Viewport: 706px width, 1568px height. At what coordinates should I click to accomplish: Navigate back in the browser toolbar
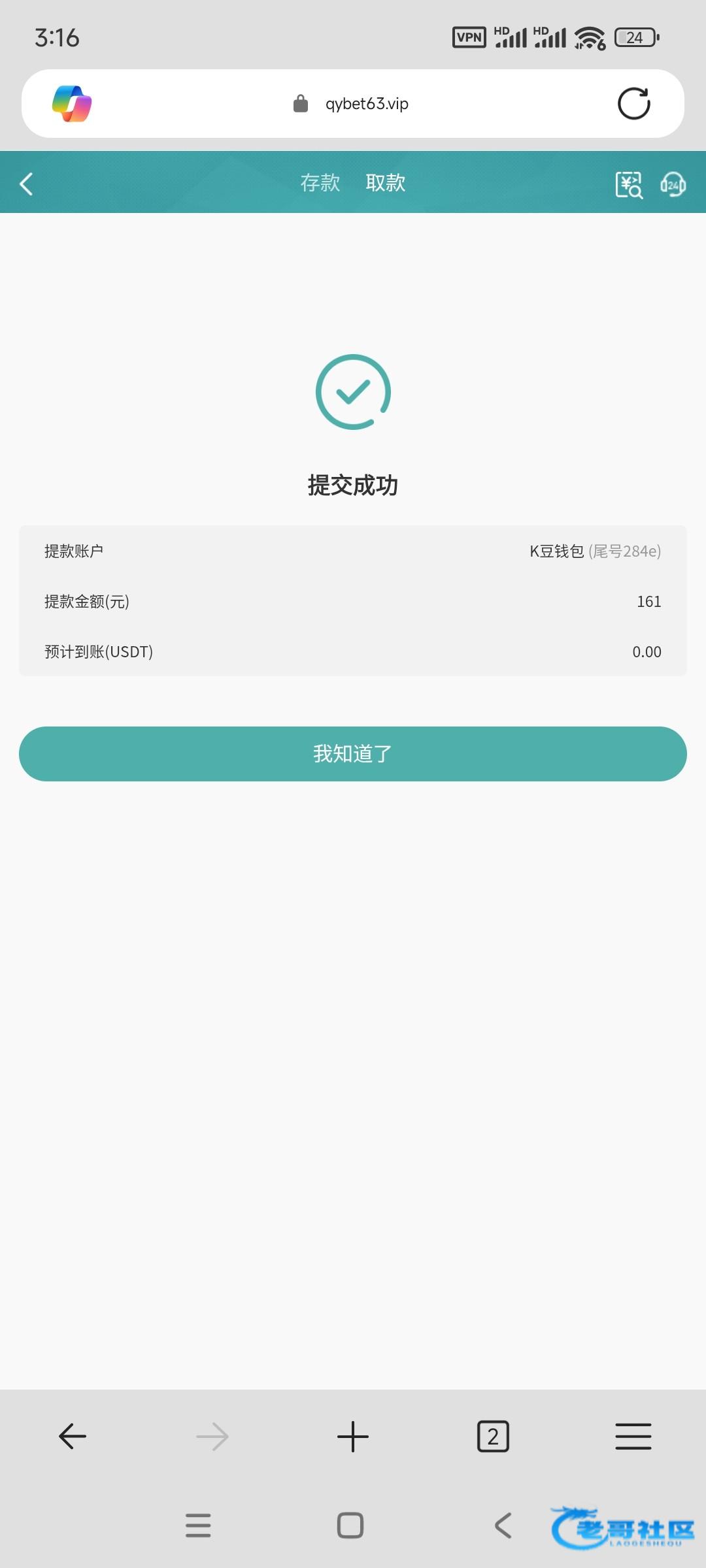(x=73, y=1437)
